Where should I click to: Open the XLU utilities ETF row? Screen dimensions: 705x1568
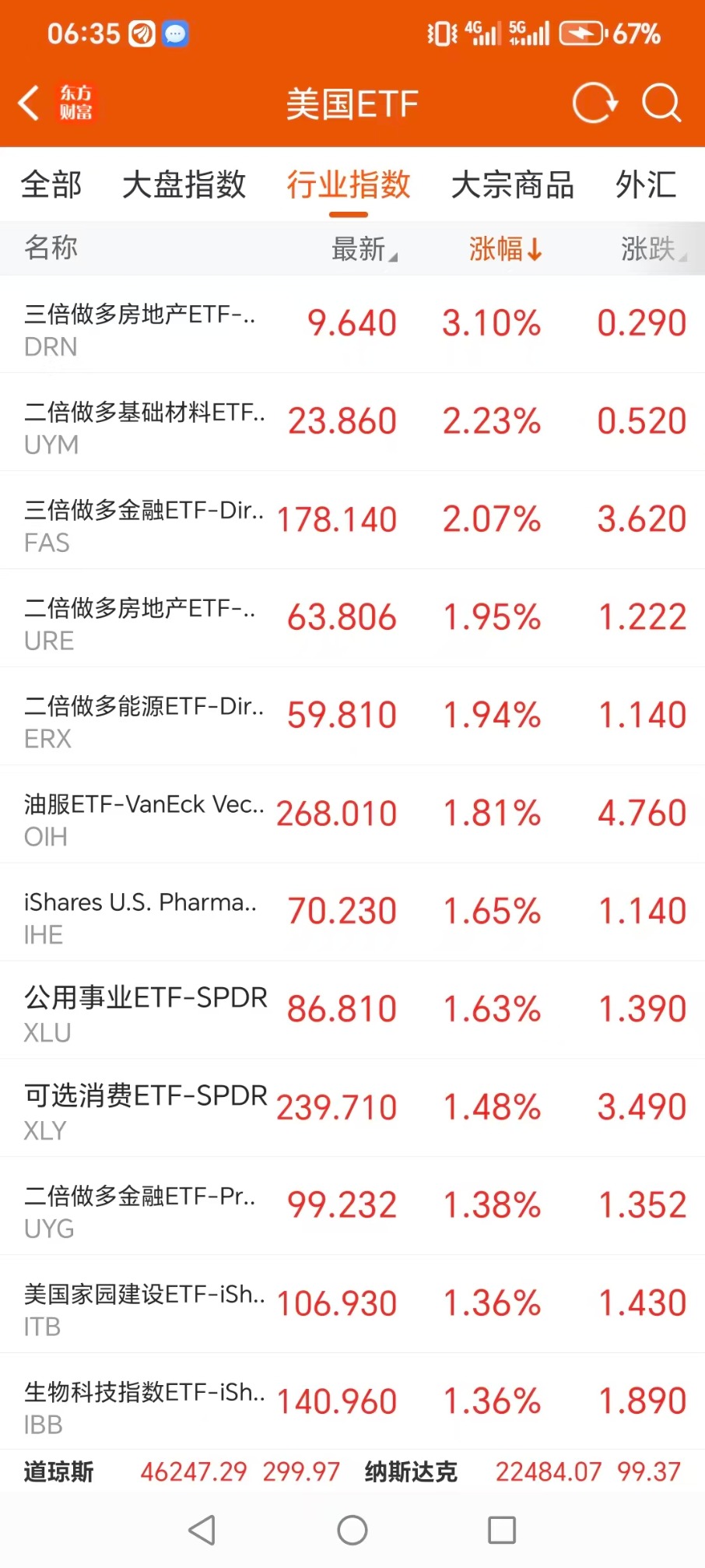(x=352, y=1011)
